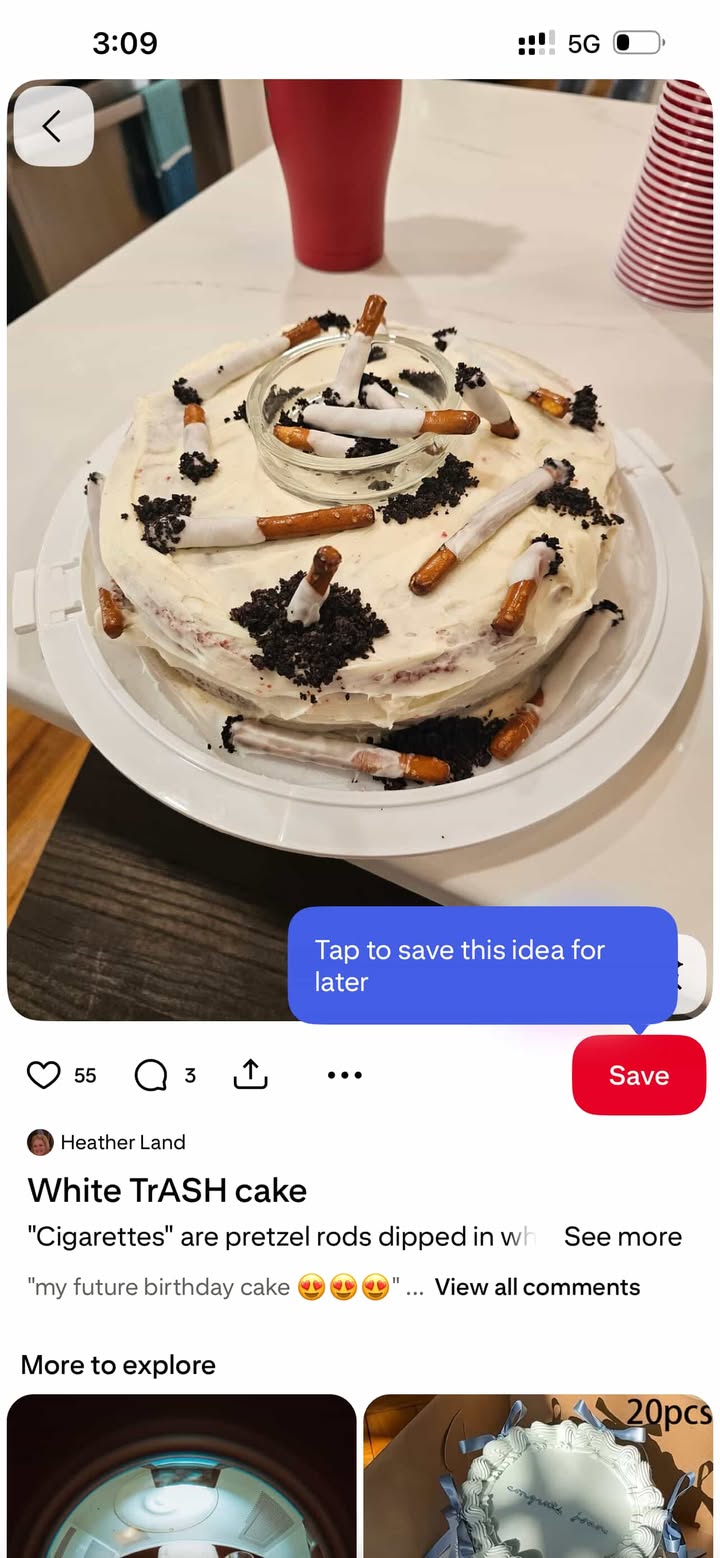Viewport: 720px width, 1558px height.
Task: Expand the description with See more
Action: point(622,1237)
